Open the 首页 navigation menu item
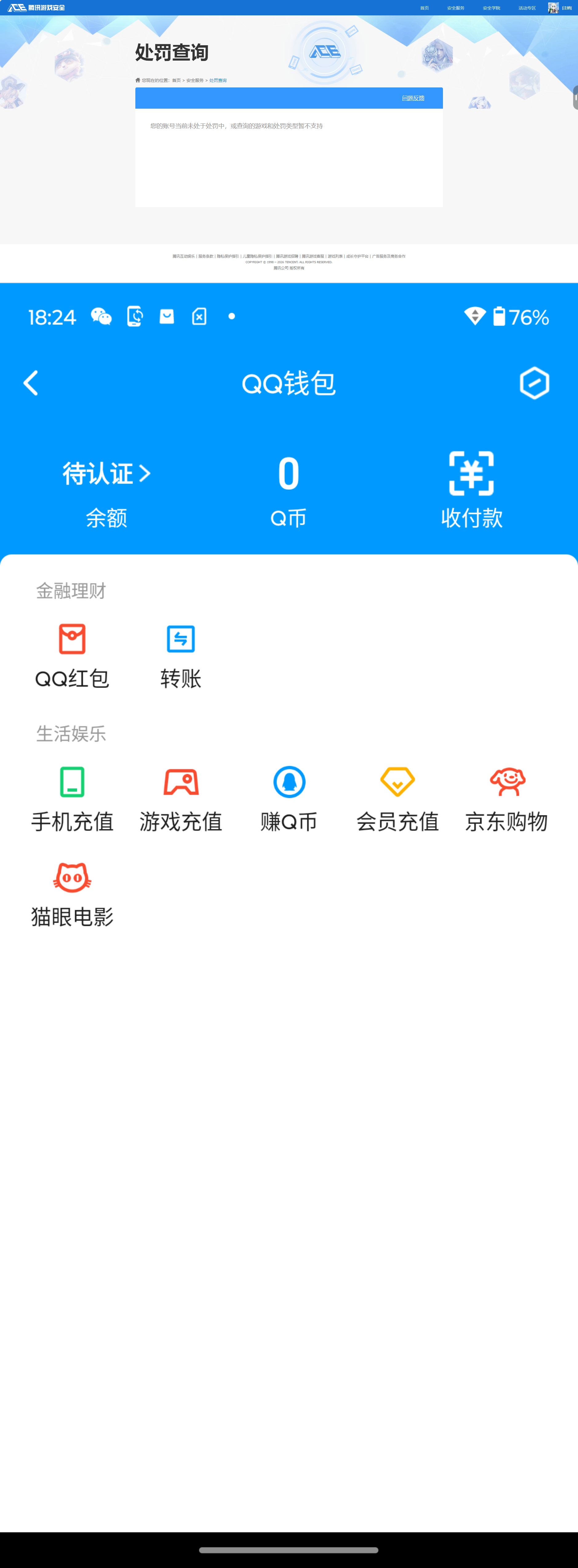Viewport: 578px width, 1568px height. pyautogui.click(x=425, y=7)
